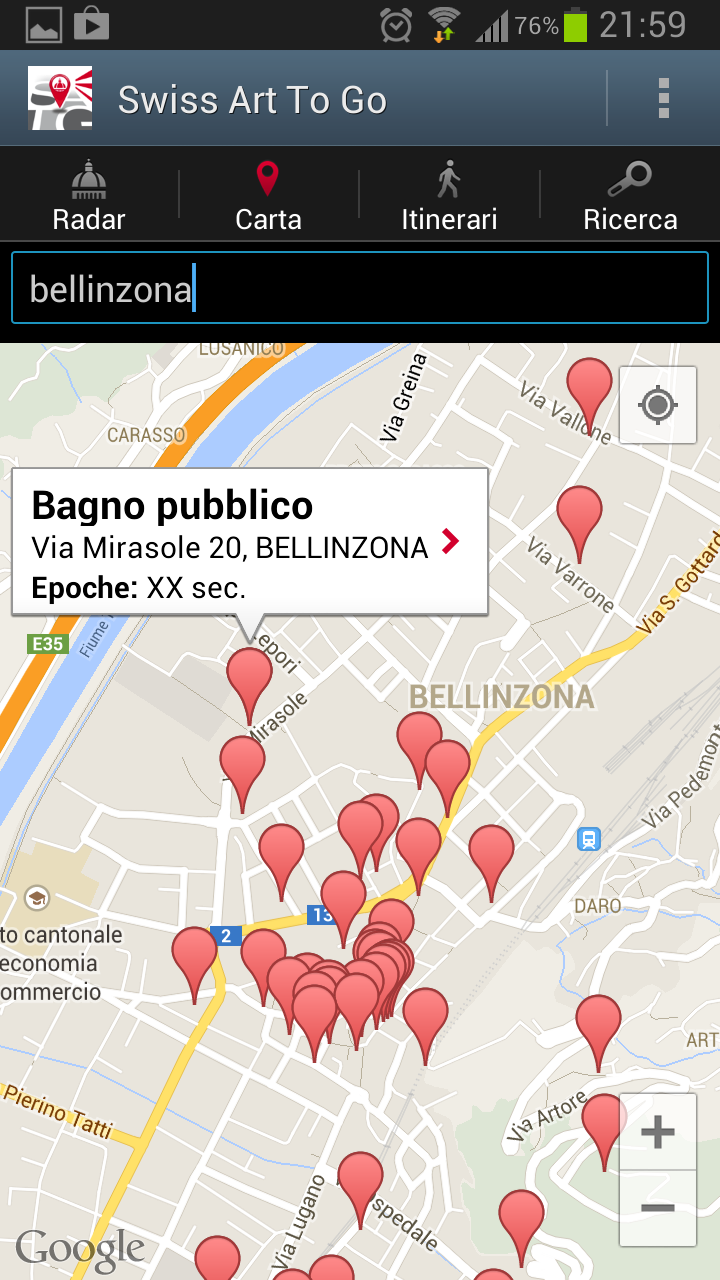720x1280 pixels.
Task: Zoom in on the map
Action: 657,1132
